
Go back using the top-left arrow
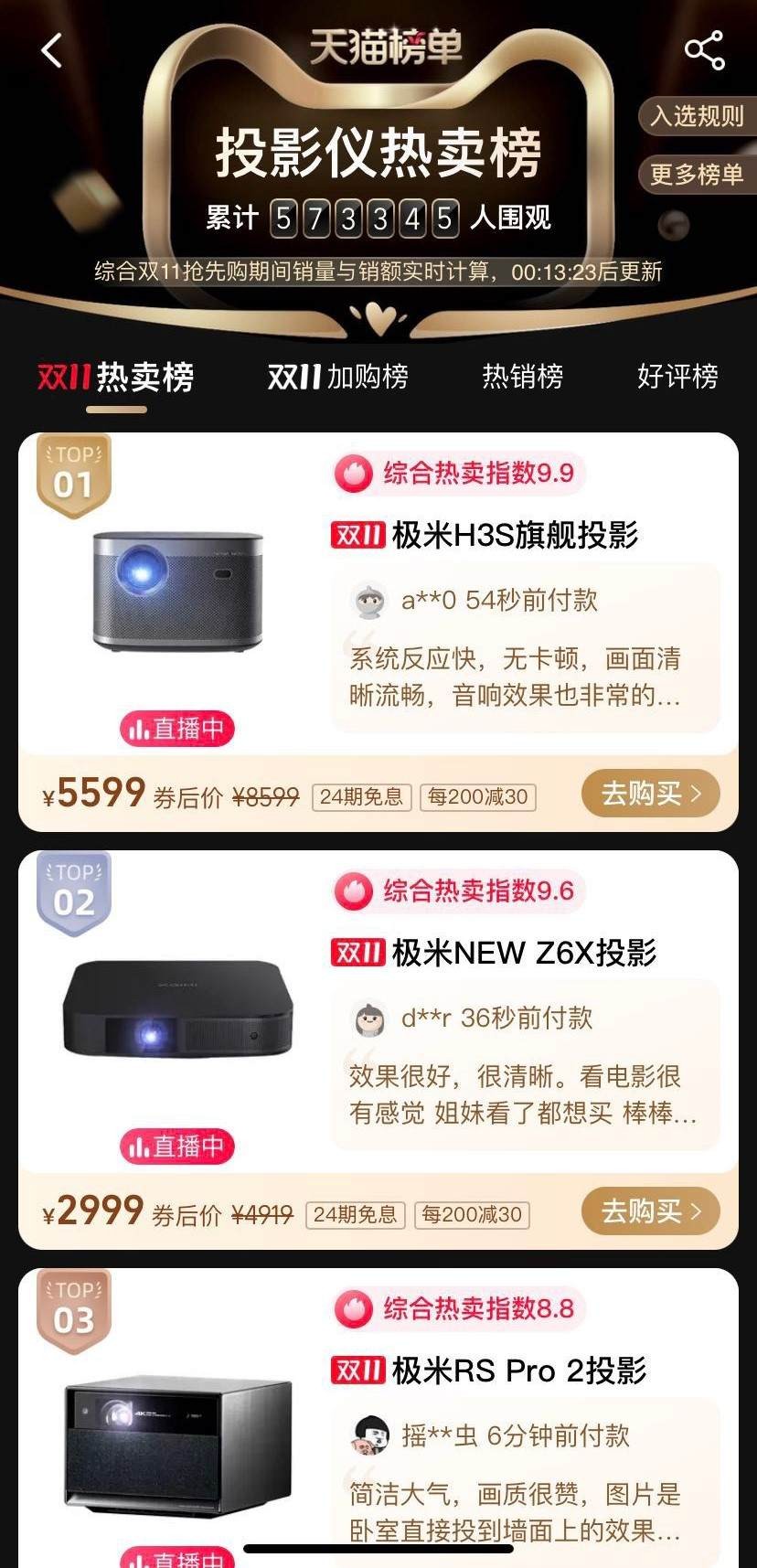(x=52, y=50)
